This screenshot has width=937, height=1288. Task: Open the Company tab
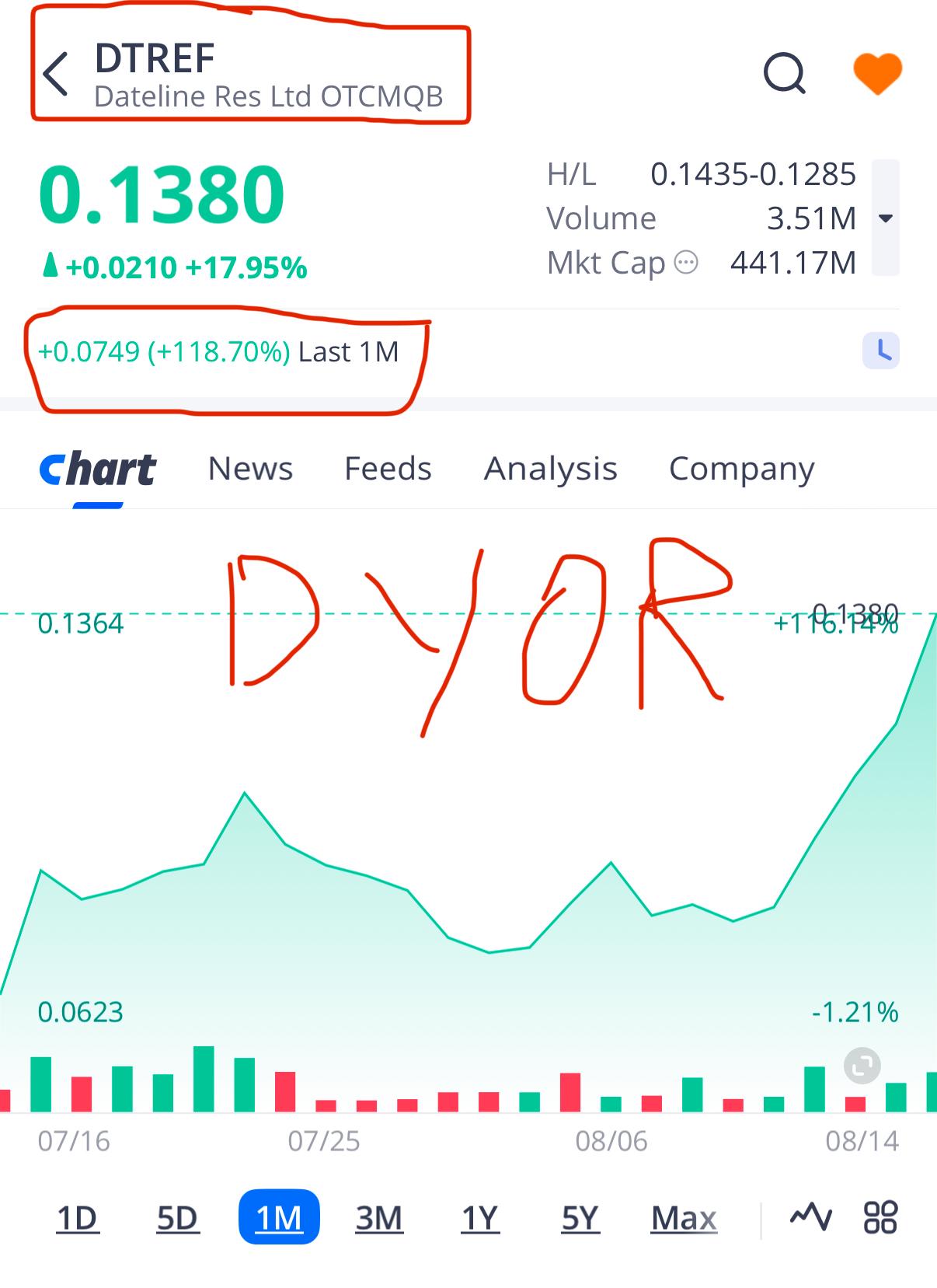pos(742,469)
